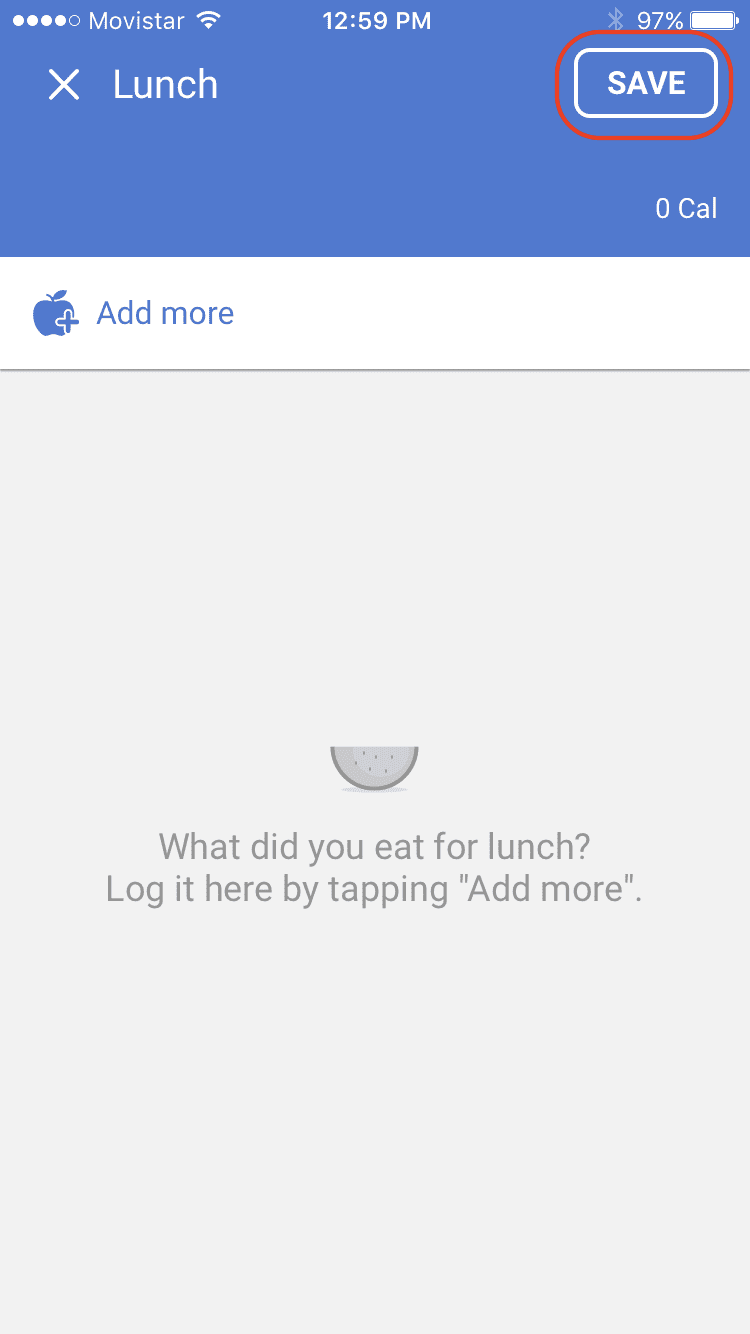Save the lunch entry
This screenshot has width=750, height=1334.
[646, 83]
